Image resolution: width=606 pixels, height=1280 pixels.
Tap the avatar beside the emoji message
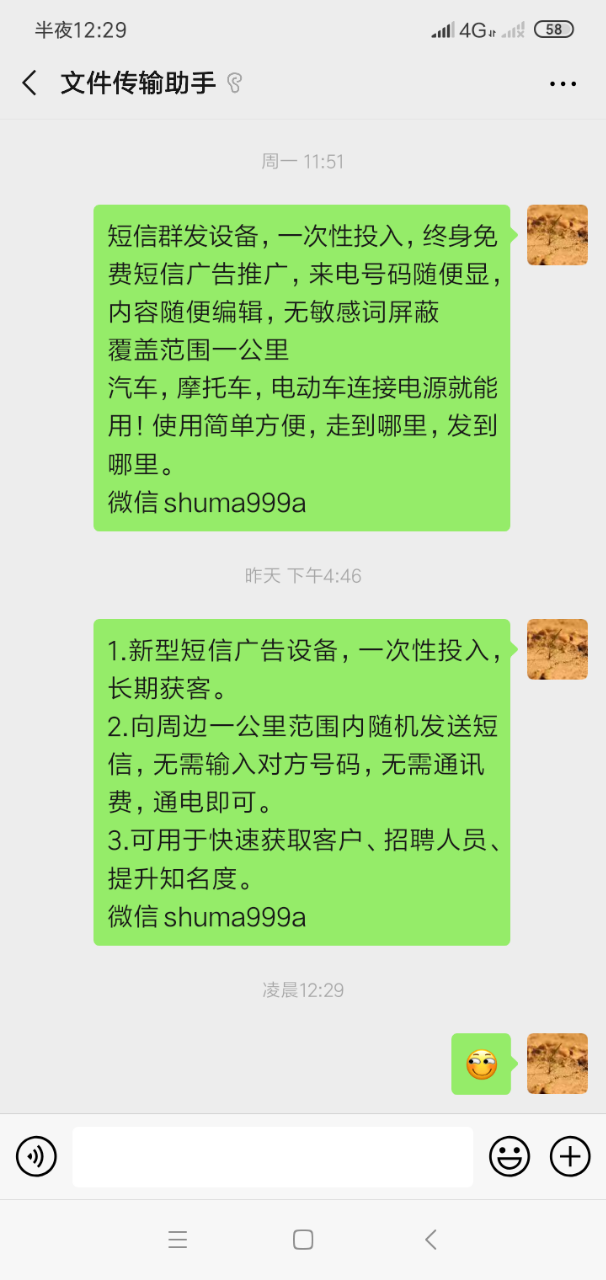557,1063
